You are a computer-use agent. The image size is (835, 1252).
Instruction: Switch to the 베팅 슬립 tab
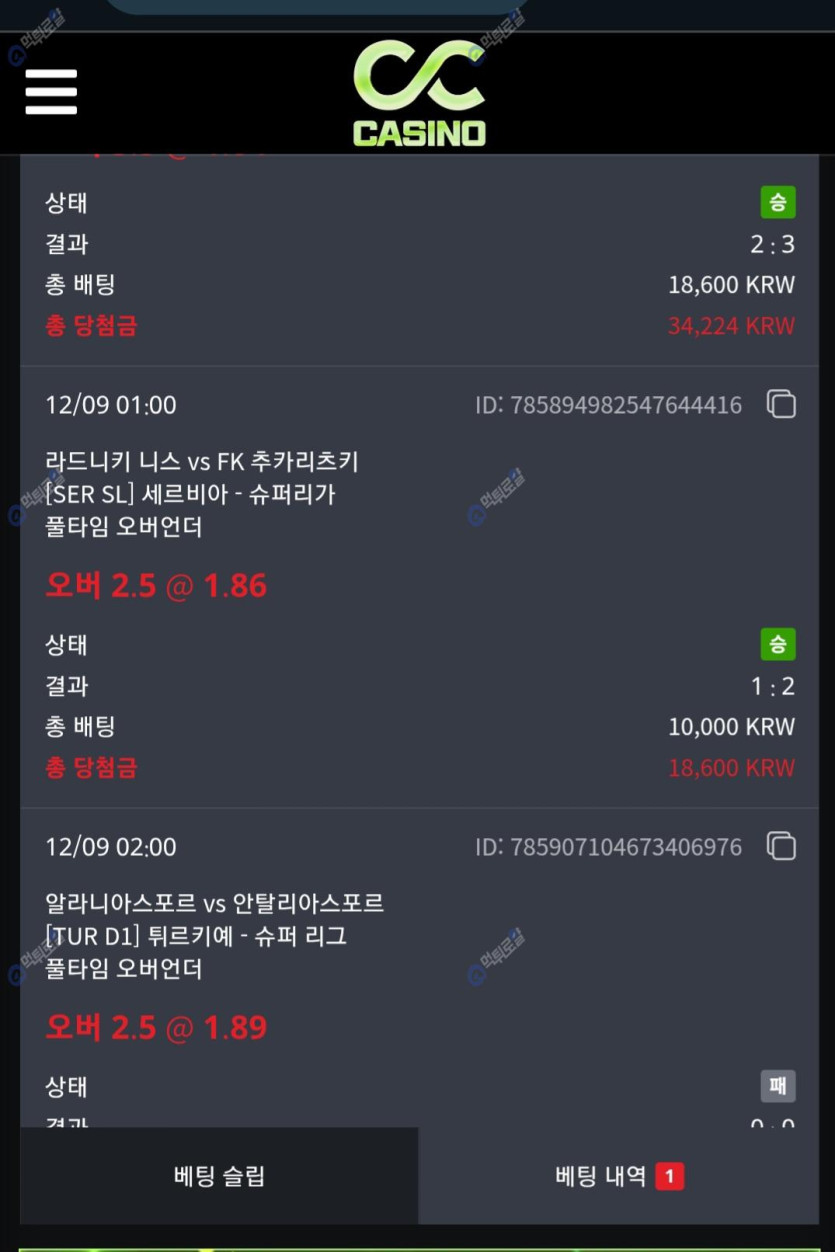(219, 1176)
